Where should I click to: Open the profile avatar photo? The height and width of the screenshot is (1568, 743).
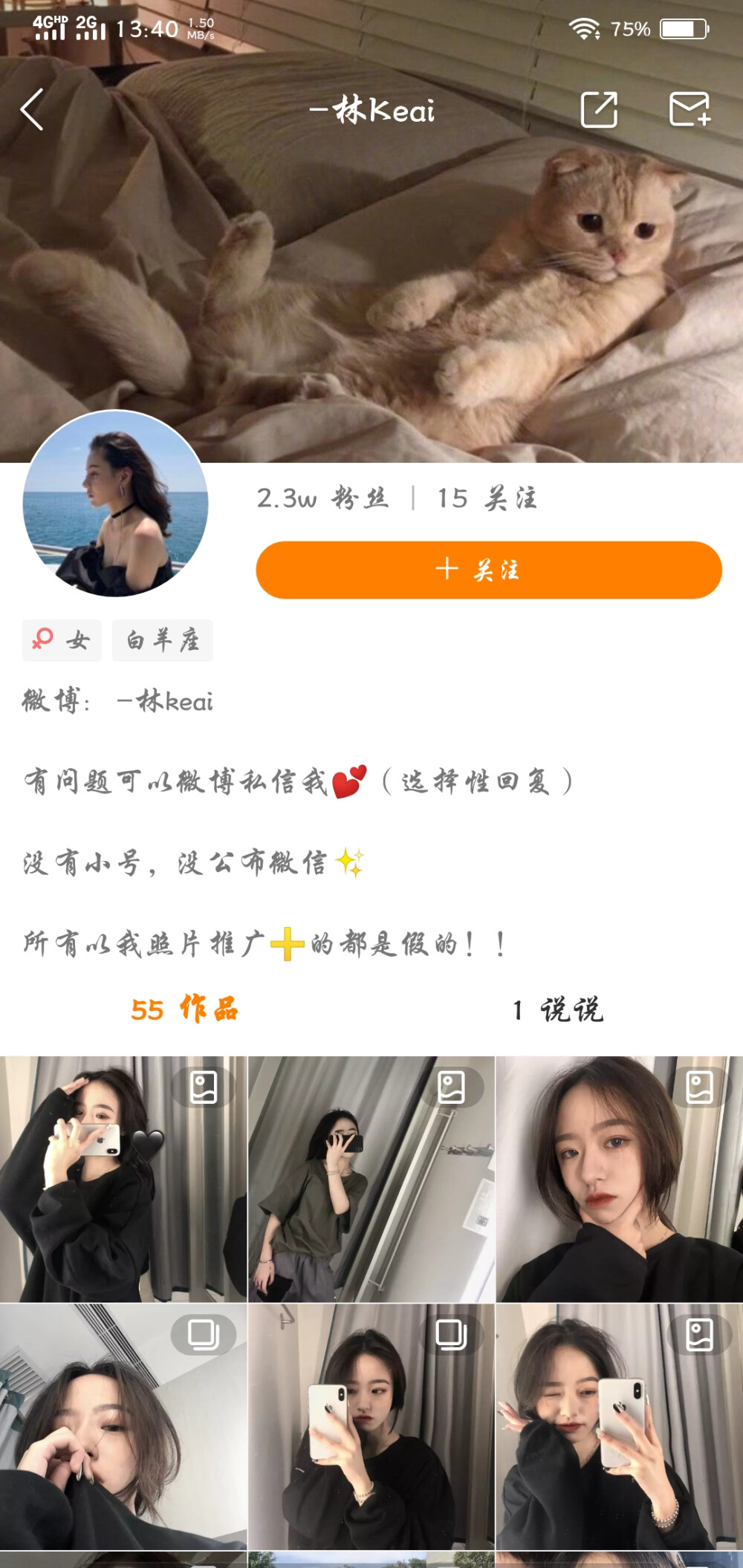[x=115, y=504]
